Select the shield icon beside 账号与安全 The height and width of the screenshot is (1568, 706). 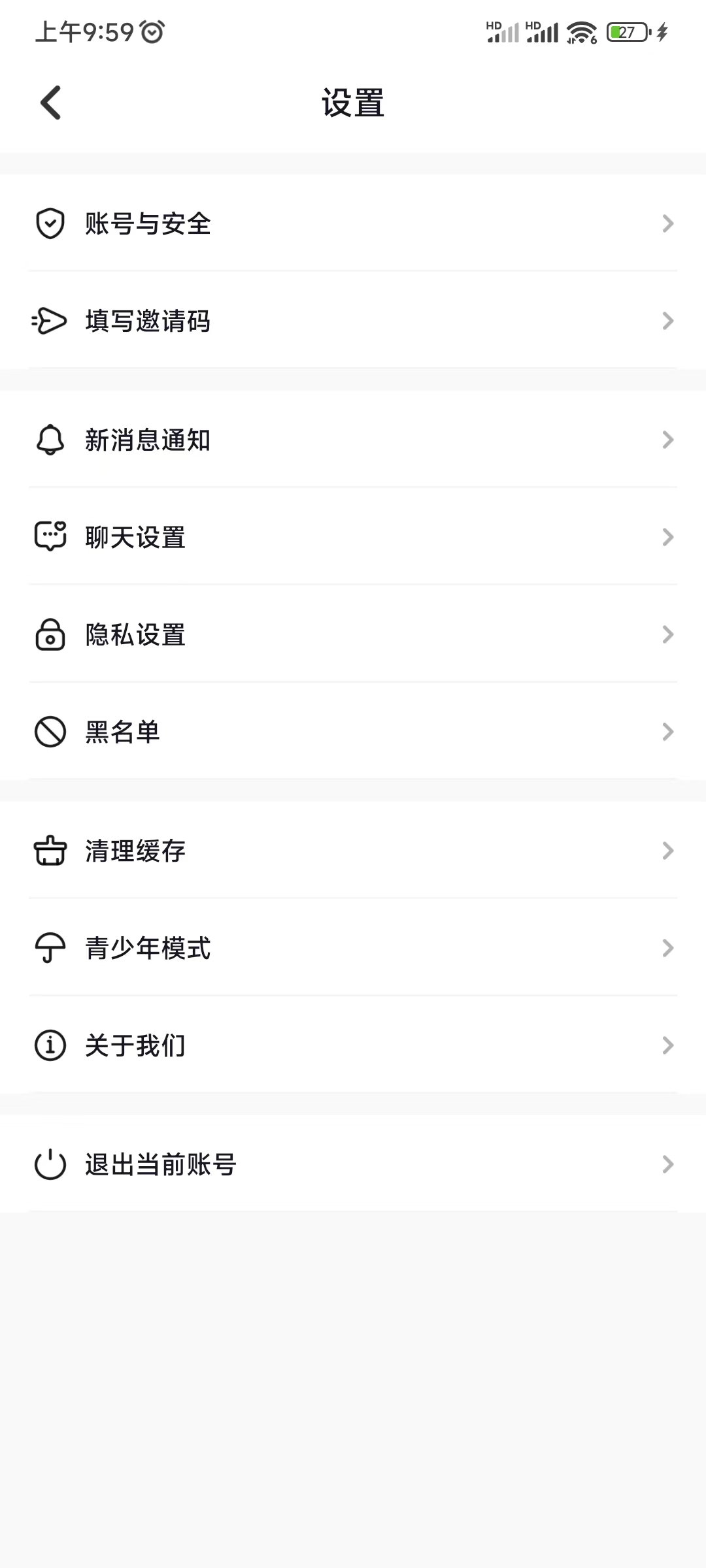50,224
